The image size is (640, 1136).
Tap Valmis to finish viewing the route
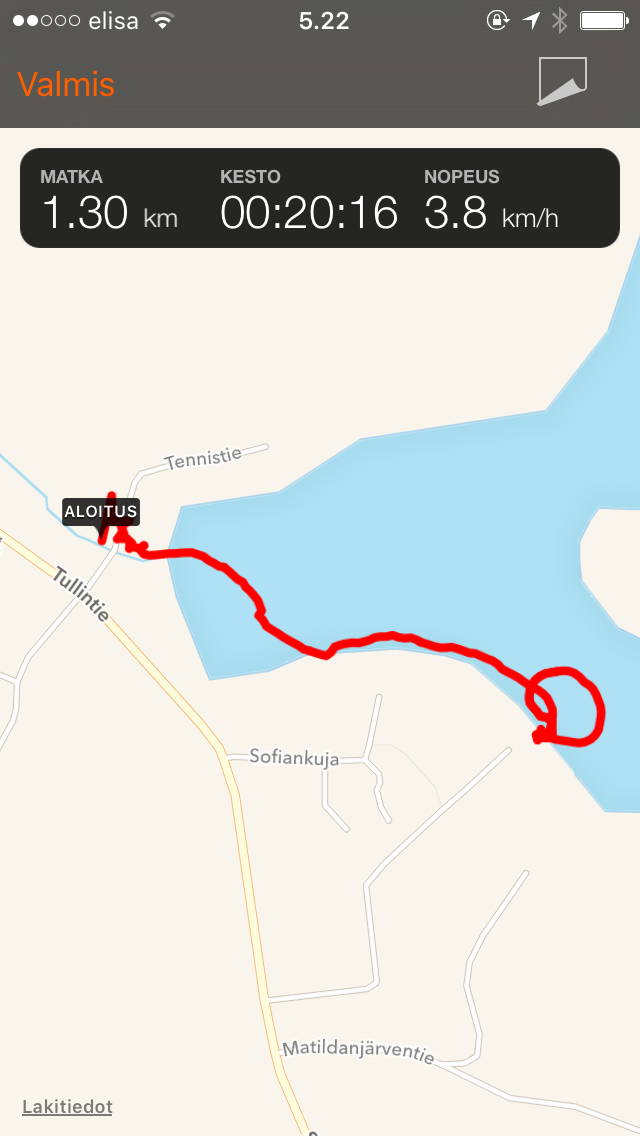click(66, 84)
